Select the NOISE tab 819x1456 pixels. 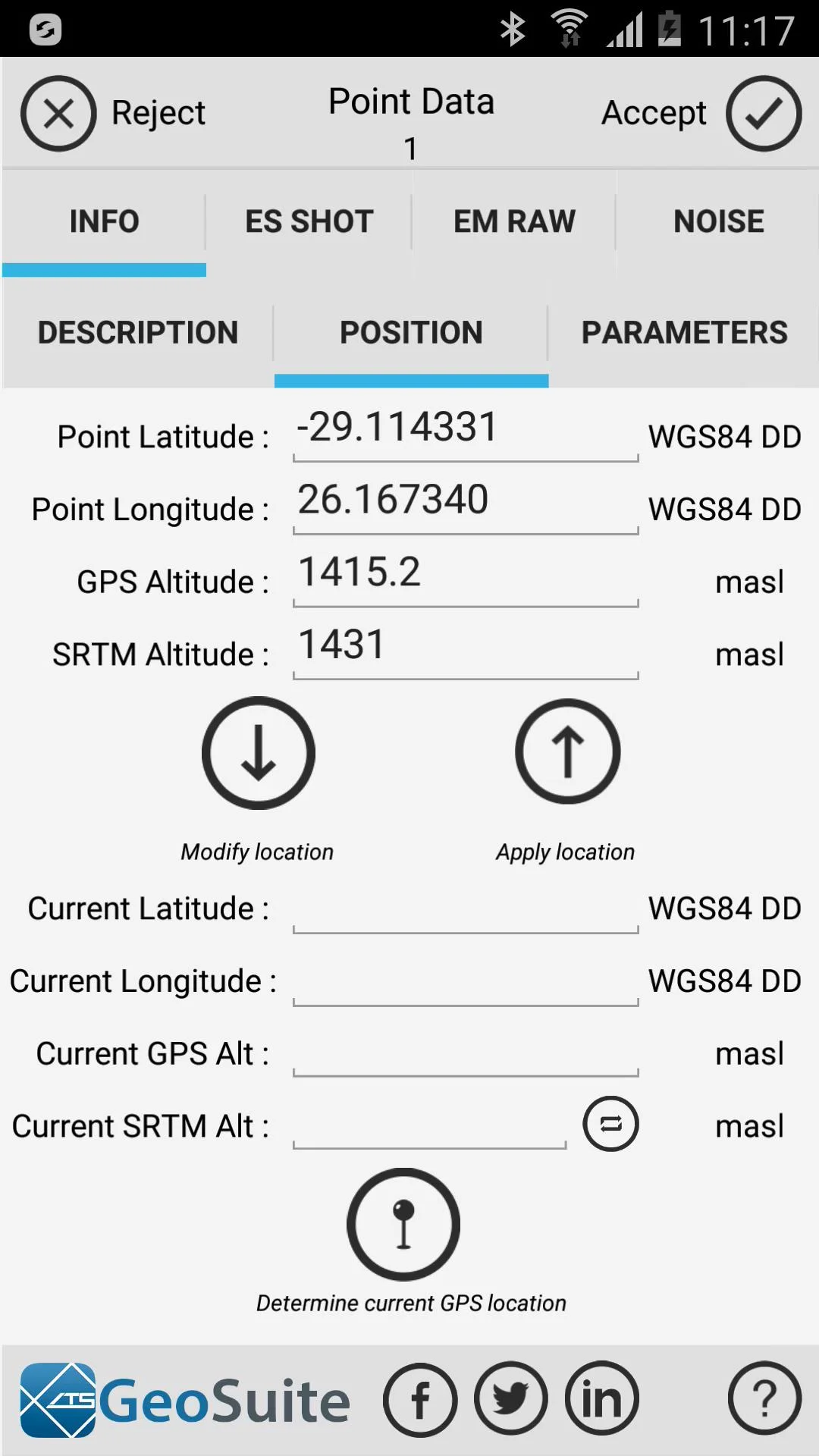tap(718, 221)
